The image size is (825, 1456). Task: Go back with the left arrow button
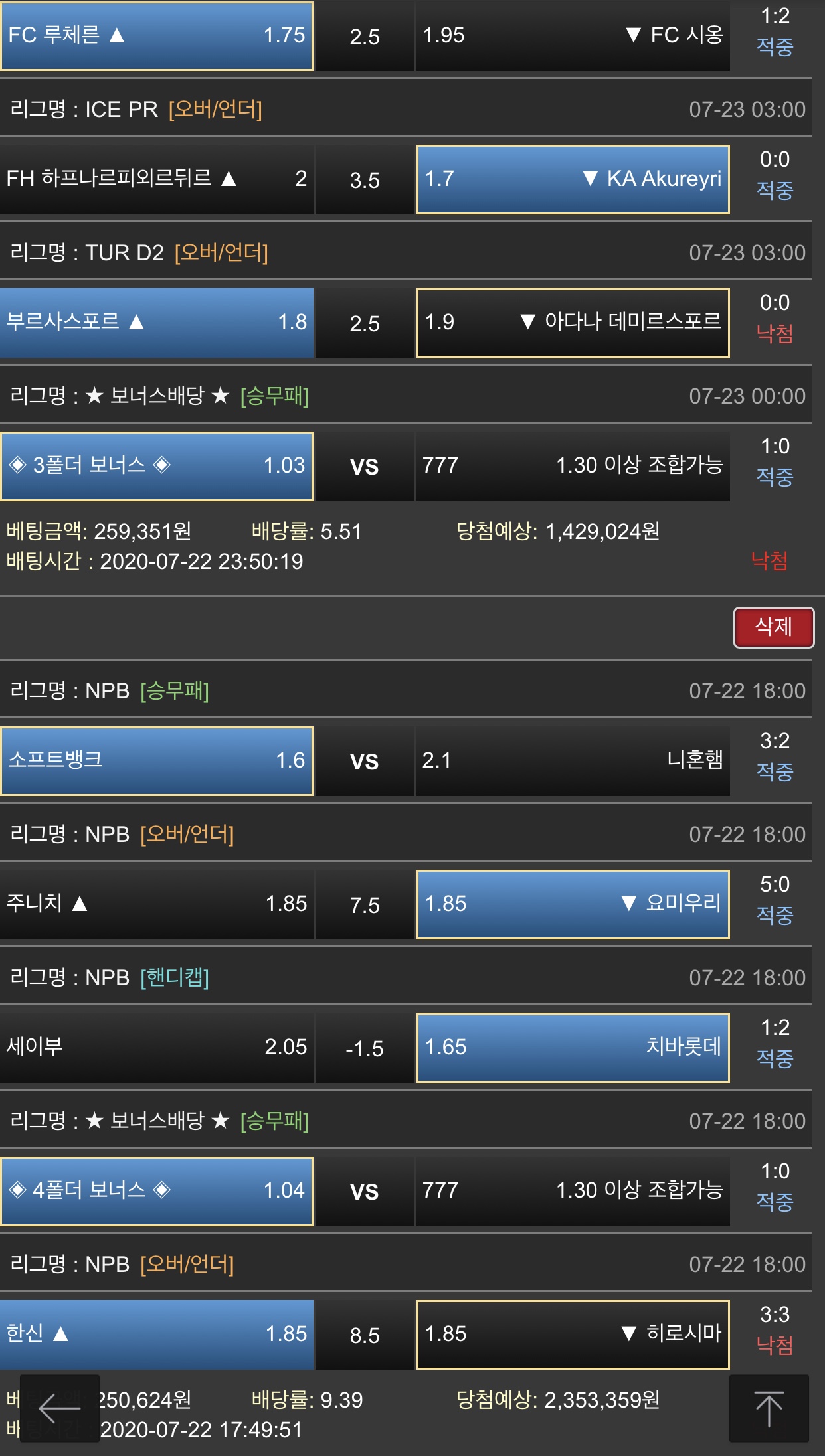click(x=59, y=1408)
